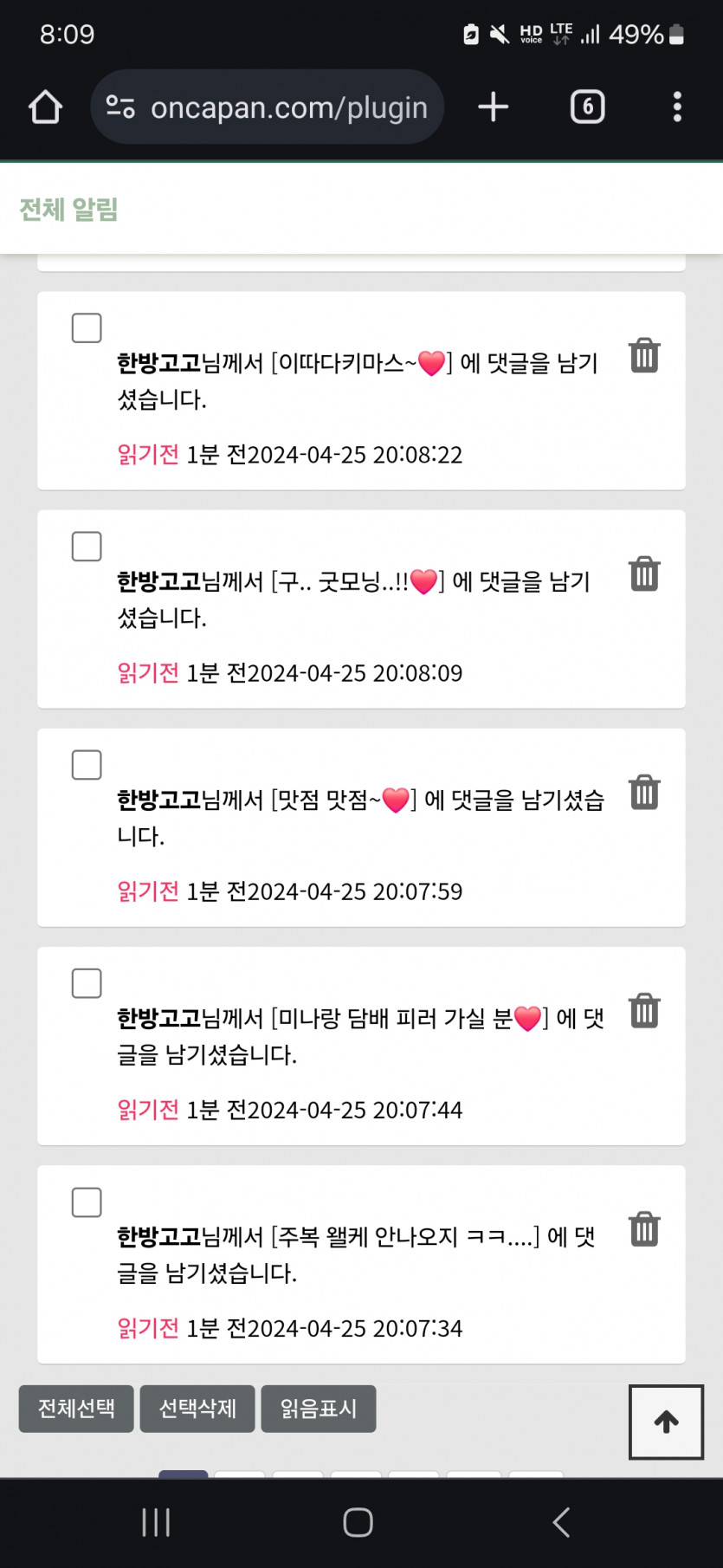Viewport: 723px width, 1568px height.
Task: Check the box for 이따다키마스~ notification
Action: pos(87,328)
